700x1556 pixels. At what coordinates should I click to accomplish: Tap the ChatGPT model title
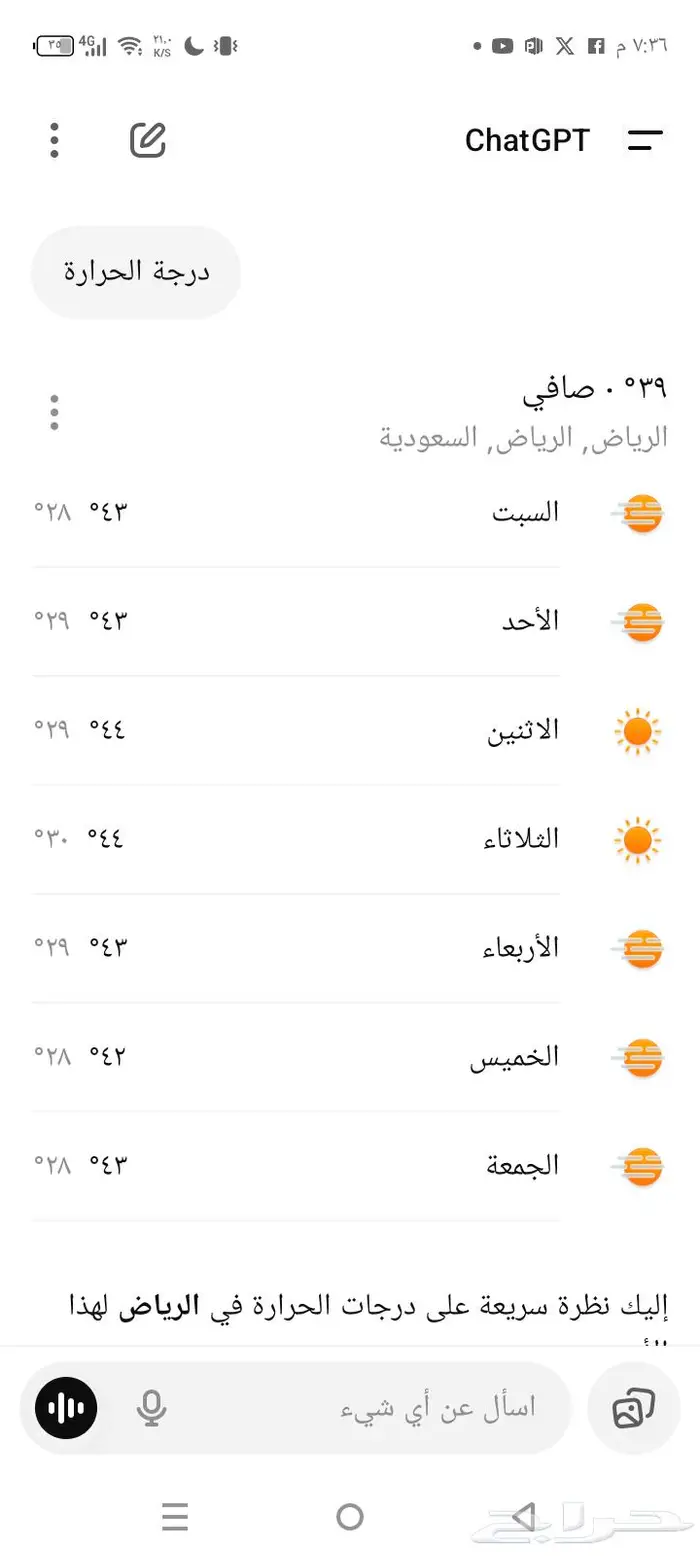[x=527, y=141]
